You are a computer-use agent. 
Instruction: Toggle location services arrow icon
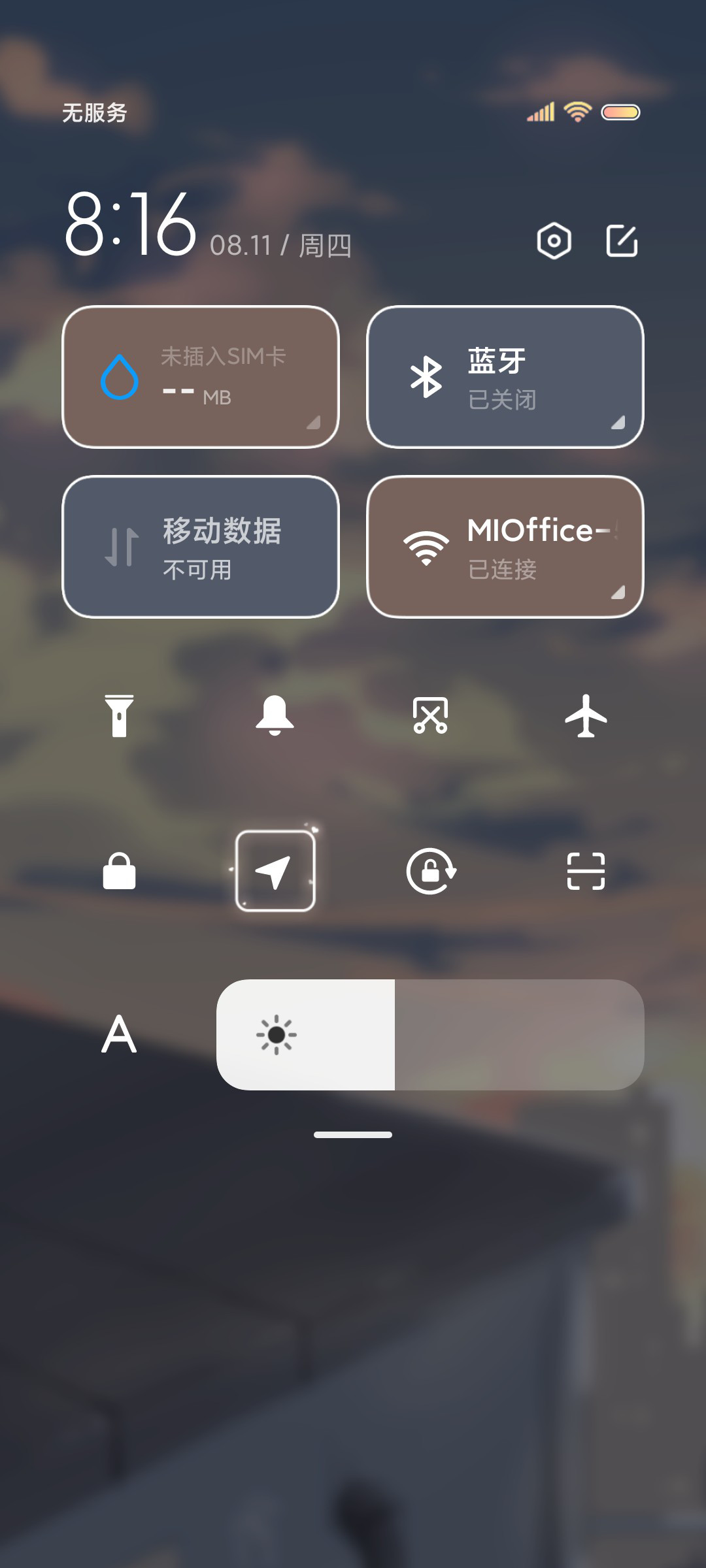click(x=275, y=871)
